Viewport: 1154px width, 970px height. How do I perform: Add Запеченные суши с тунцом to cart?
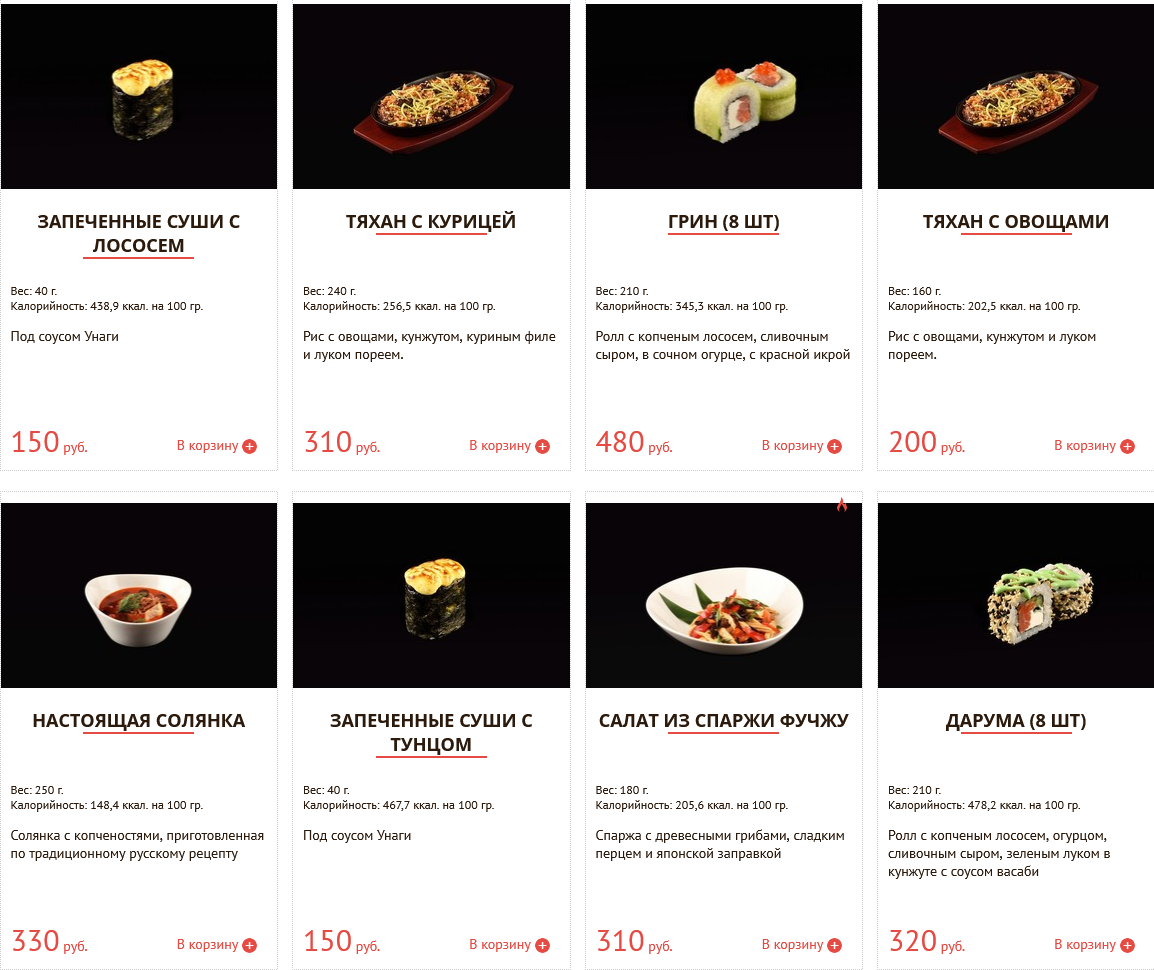509,945
